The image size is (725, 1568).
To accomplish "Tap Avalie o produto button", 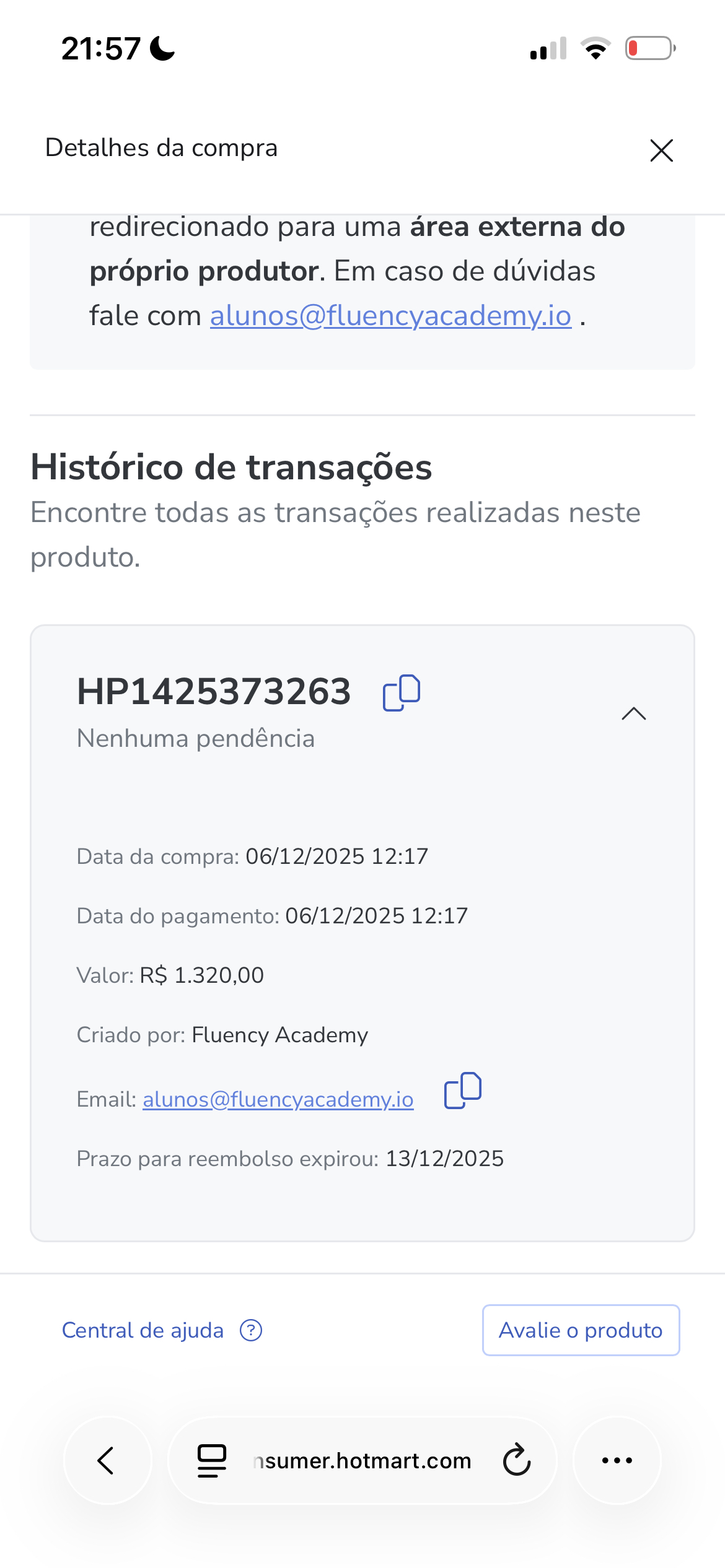I will 581,1330.
